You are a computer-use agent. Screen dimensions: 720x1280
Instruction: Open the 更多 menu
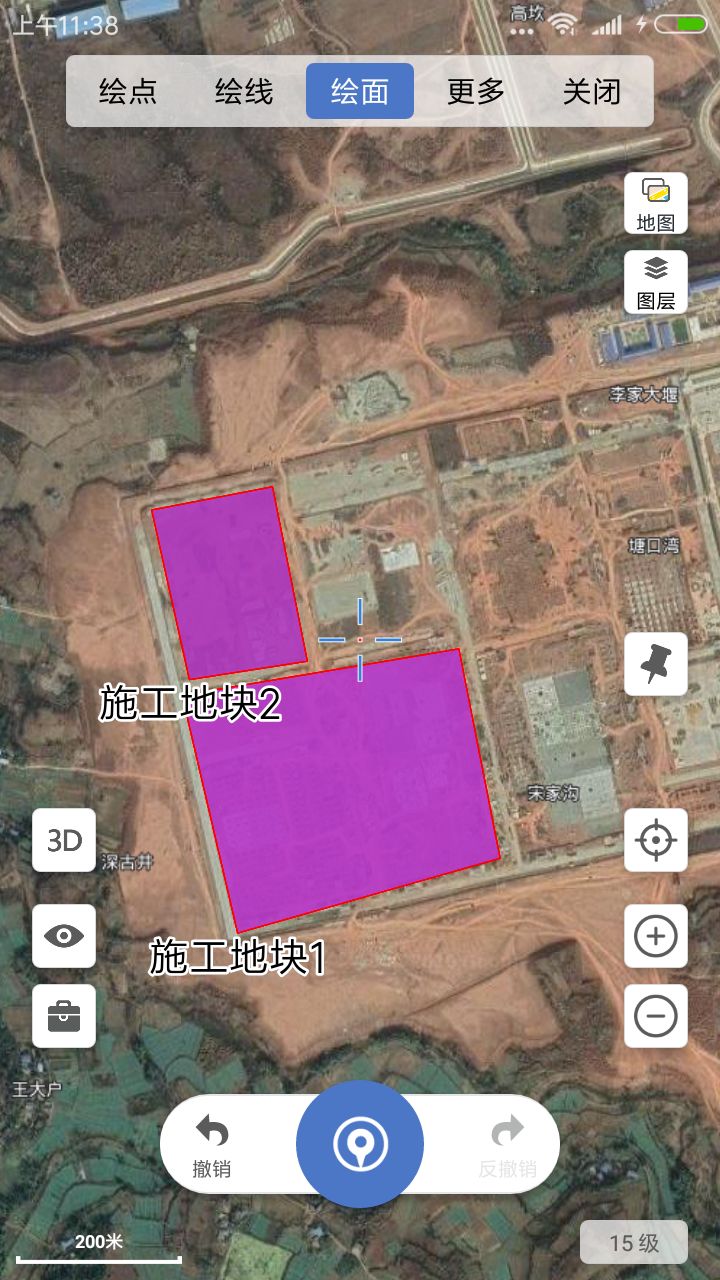pos(477,91)
